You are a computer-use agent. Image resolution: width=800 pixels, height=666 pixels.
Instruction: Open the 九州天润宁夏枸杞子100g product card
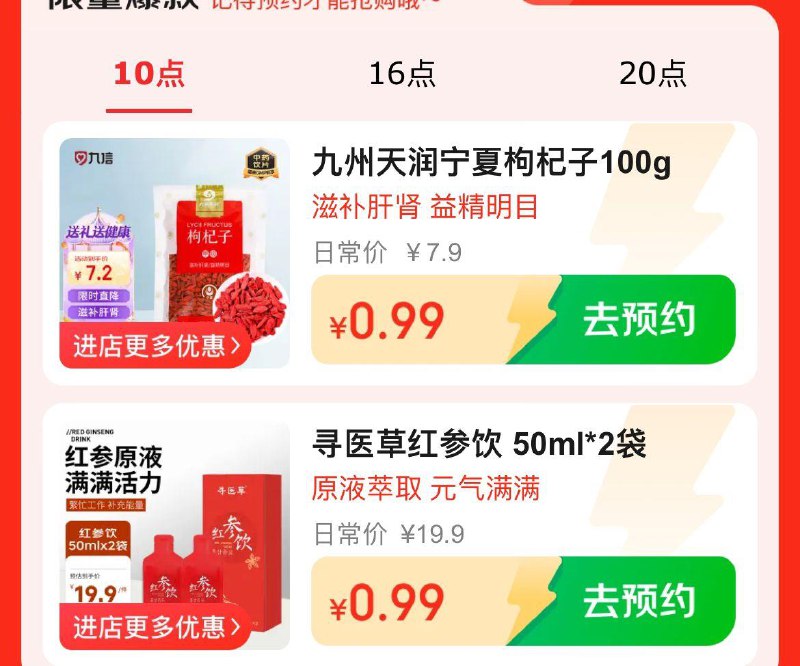point(490,162)
